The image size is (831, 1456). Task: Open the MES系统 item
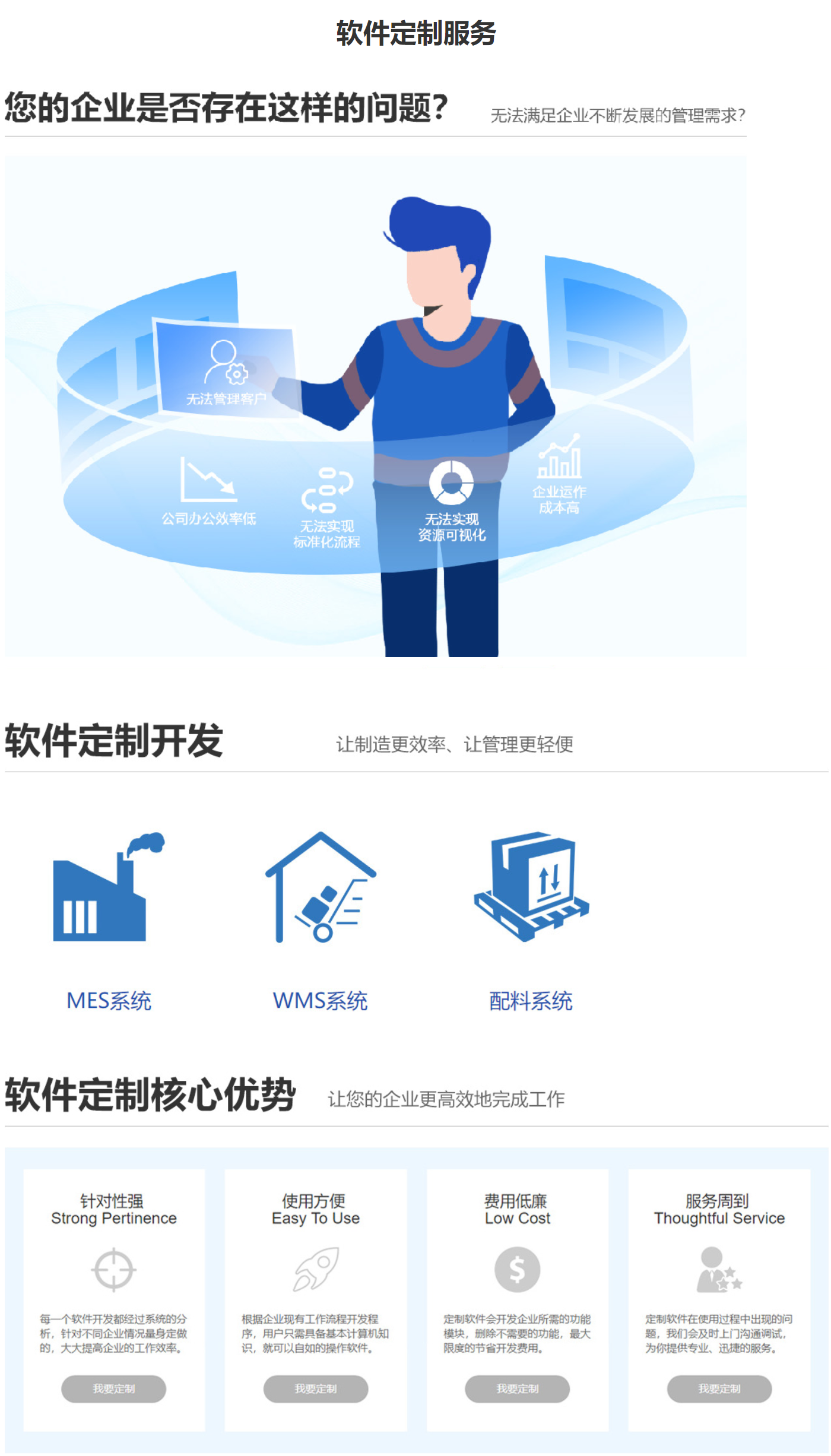click(x=109, y=1000)
